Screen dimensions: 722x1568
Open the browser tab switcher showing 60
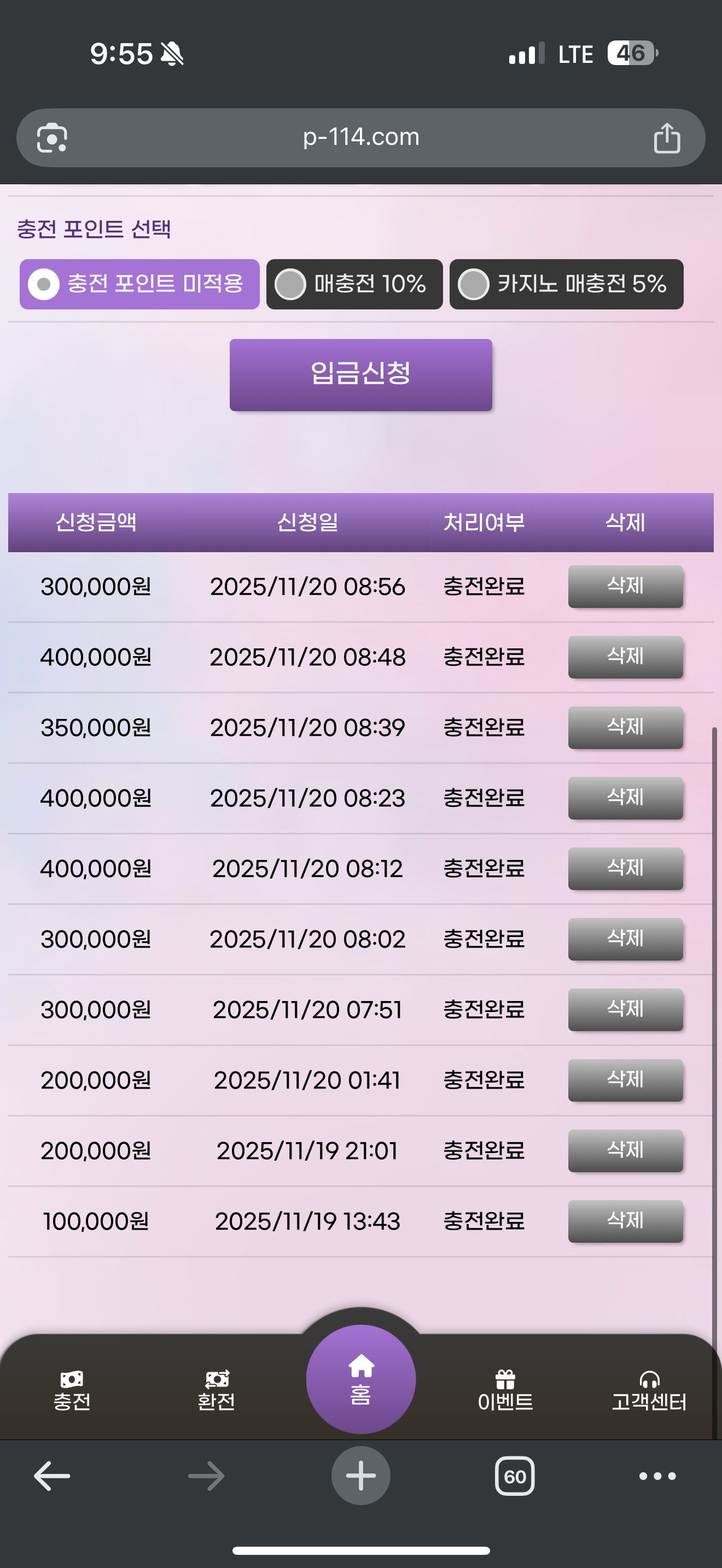tap(514, 1476)
